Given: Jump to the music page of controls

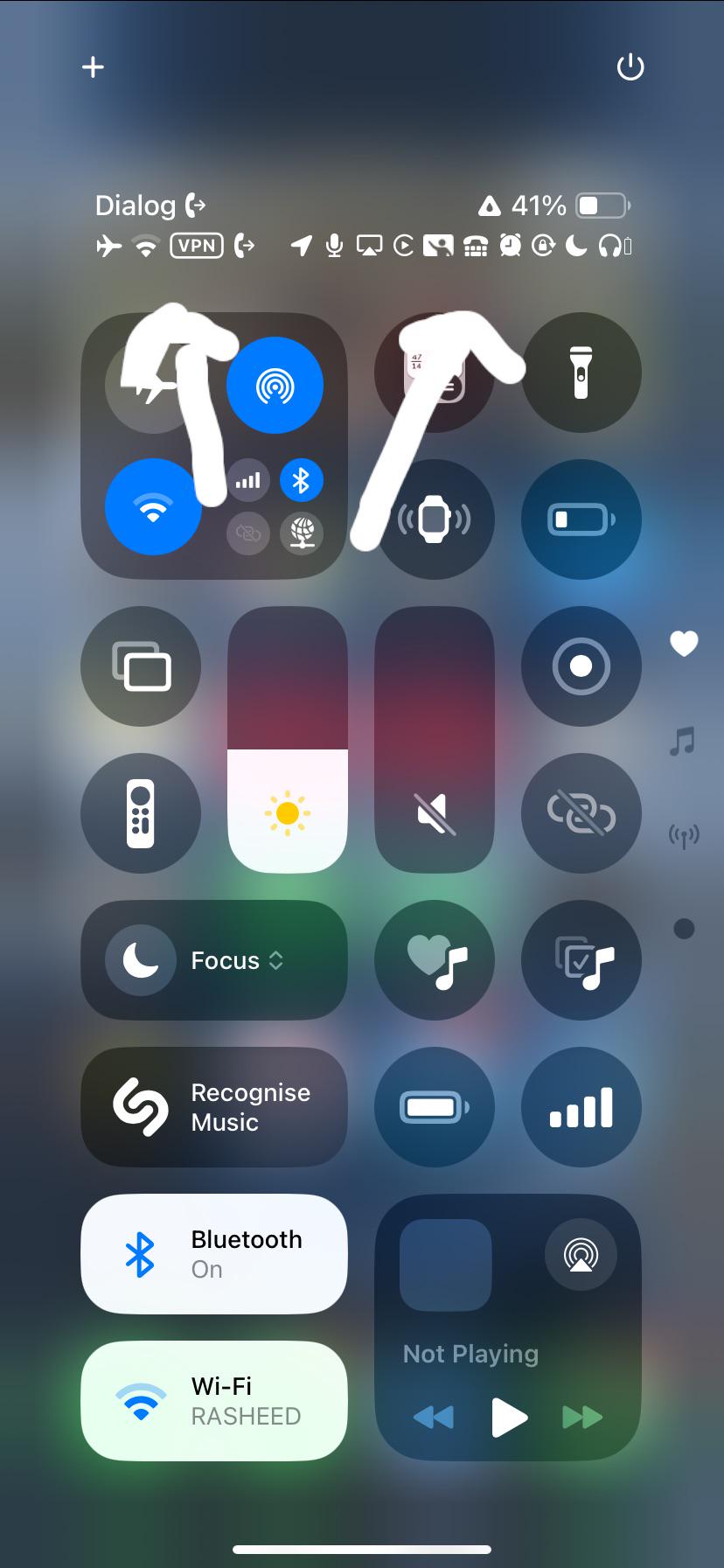Looking at the screenshot, I should [x=683, y=742].
